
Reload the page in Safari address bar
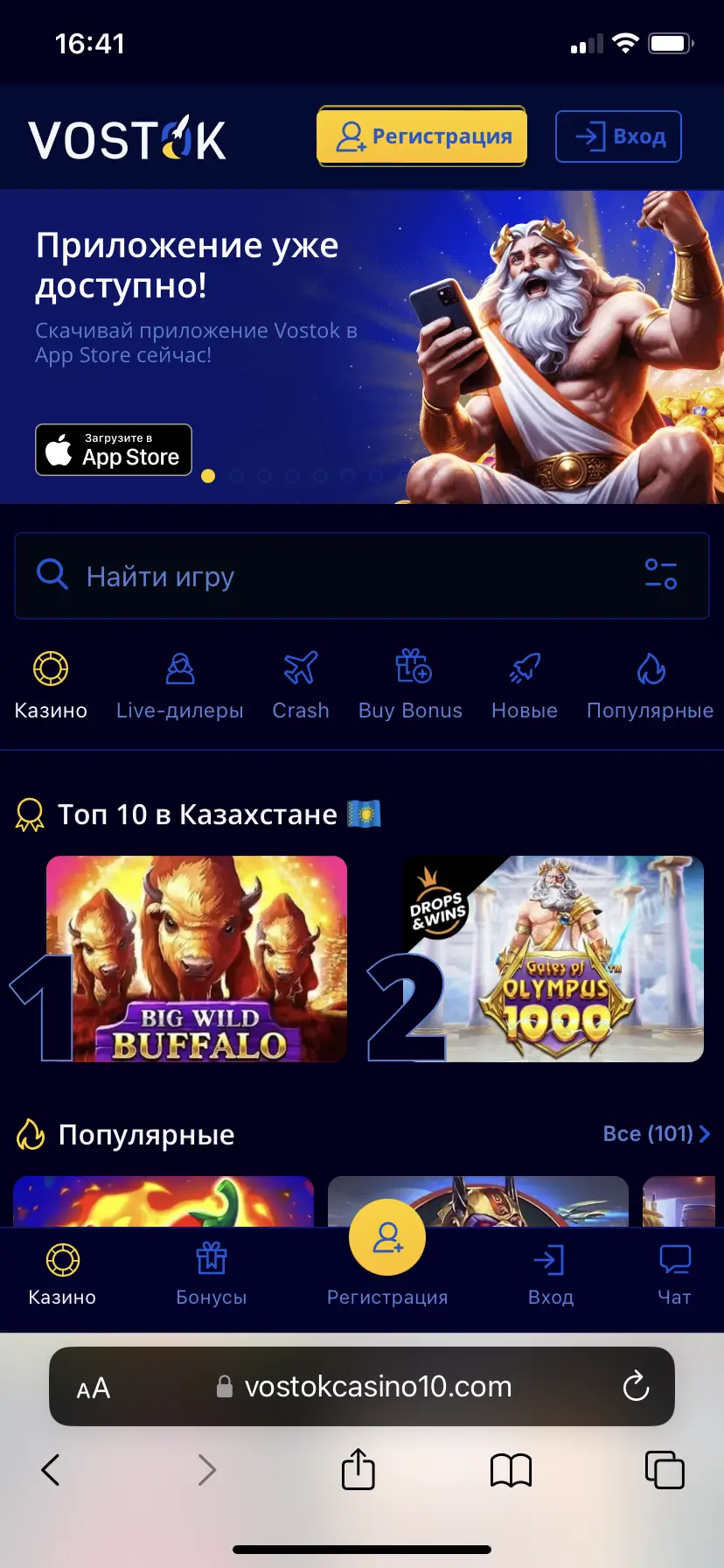[x=635, y=1386]
